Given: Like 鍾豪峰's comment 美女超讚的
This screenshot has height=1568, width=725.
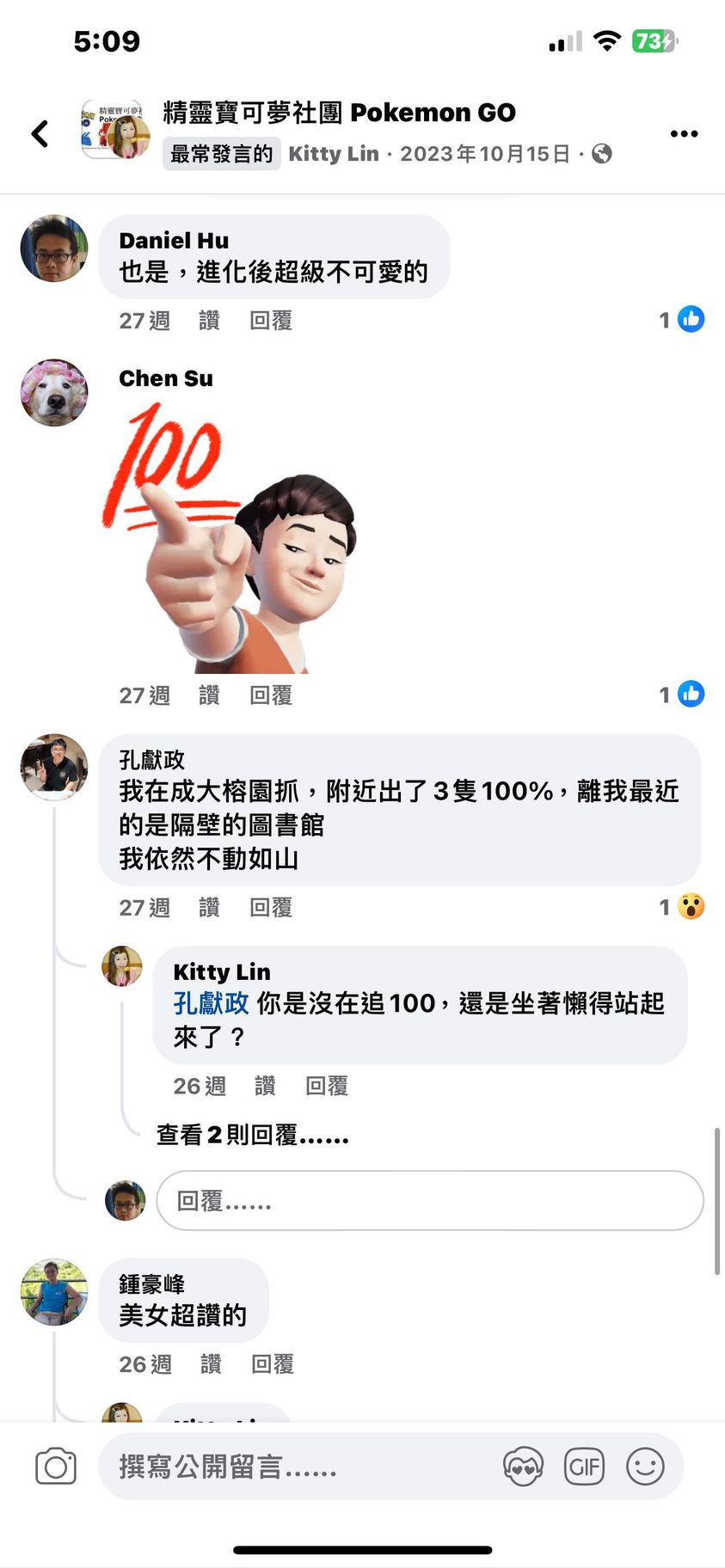Looking at the screenshot, I should (x=211, y=1364).
